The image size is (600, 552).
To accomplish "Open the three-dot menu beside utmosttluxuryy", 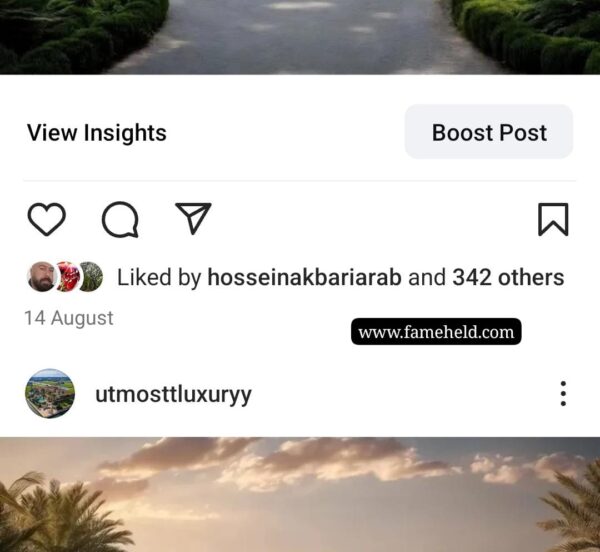I will point(563,394).
